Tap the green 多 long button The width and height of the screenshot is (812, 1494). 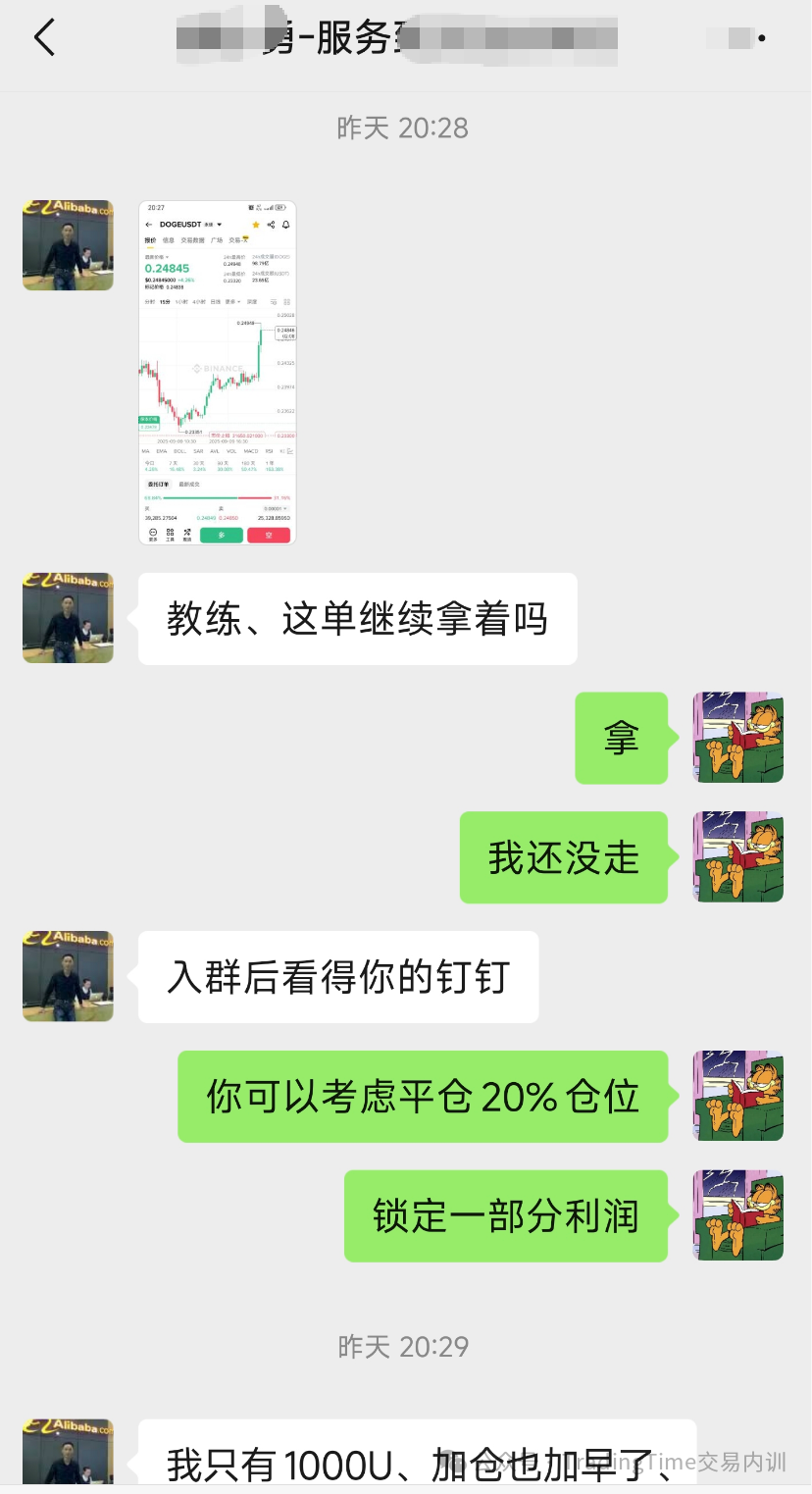point(221,534)
